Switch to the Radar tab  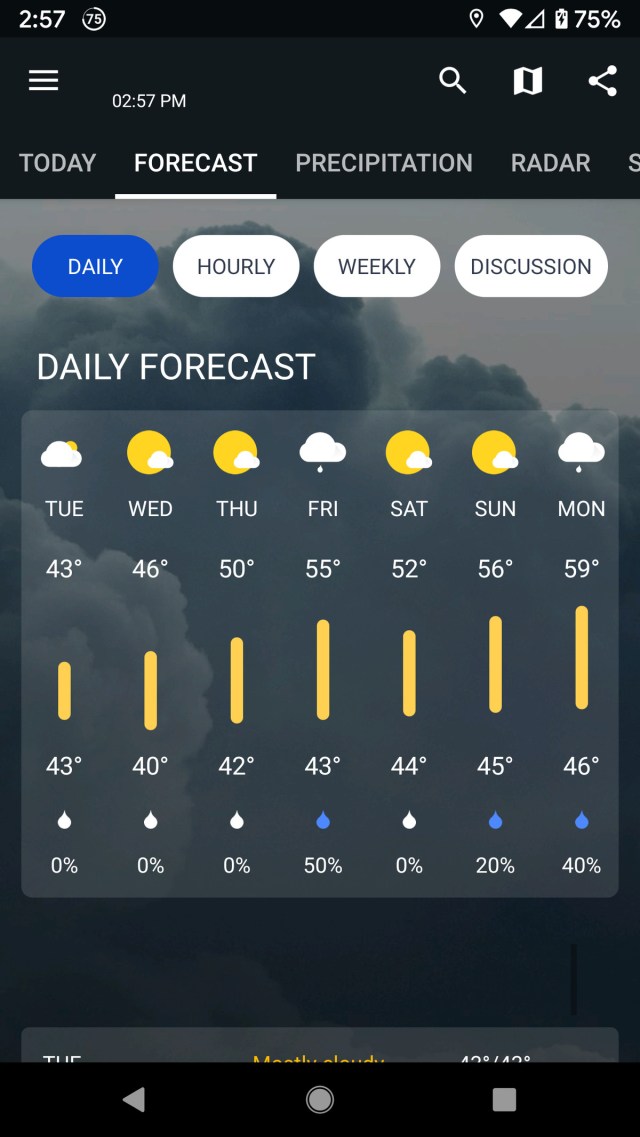(550, 163)
